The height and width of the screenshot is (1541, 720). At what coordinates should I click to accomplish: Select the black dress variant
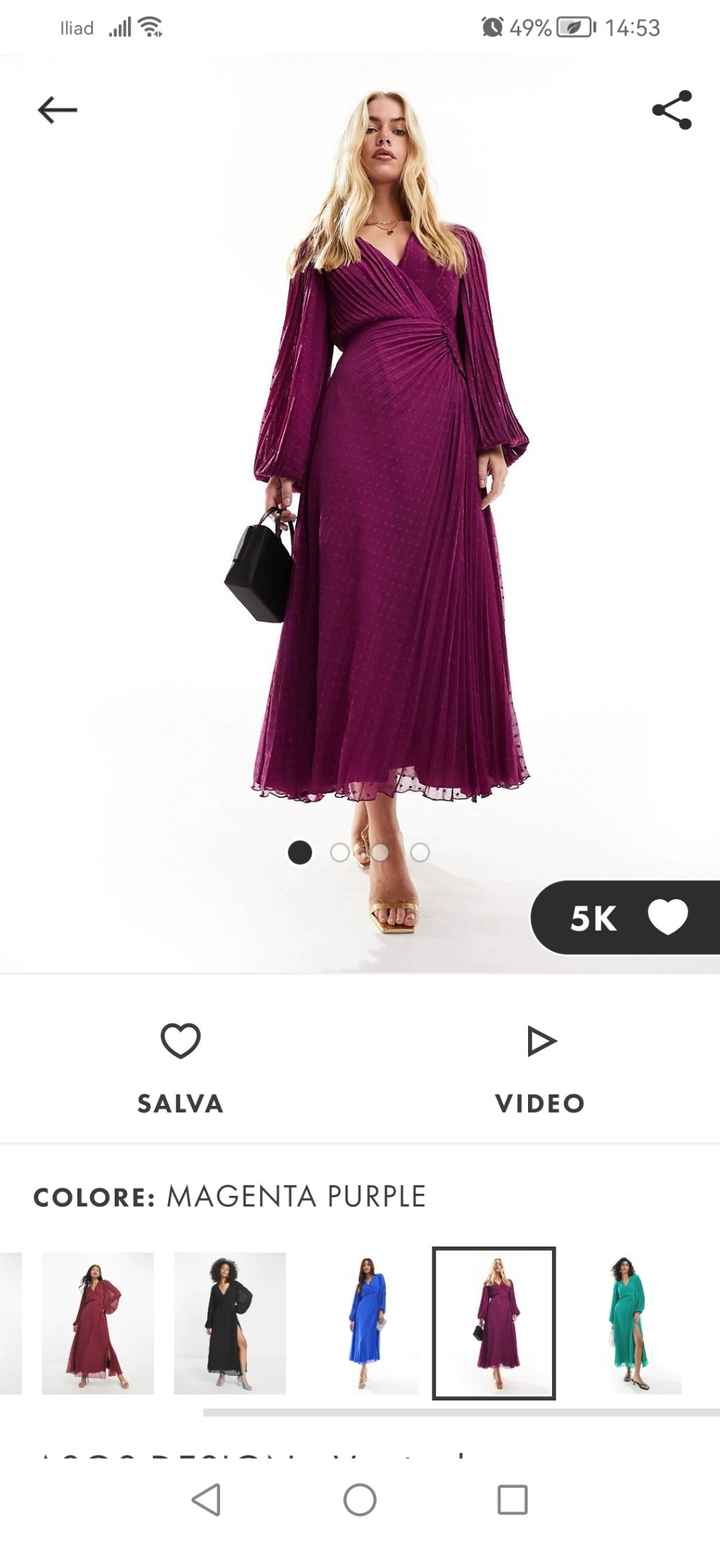point(229,1320)
